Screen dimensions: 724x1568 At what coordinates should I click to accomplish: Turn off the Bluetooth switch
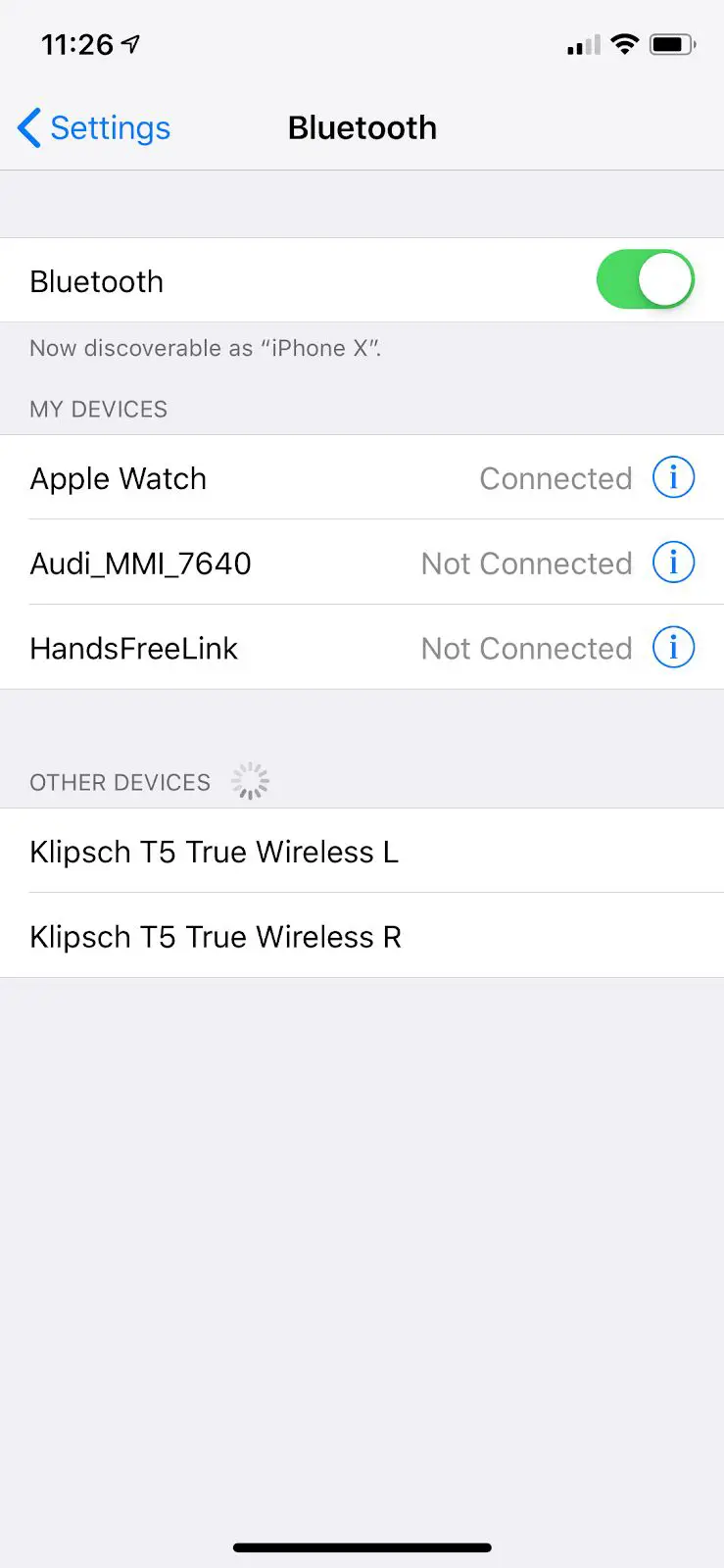click(645, 280)
